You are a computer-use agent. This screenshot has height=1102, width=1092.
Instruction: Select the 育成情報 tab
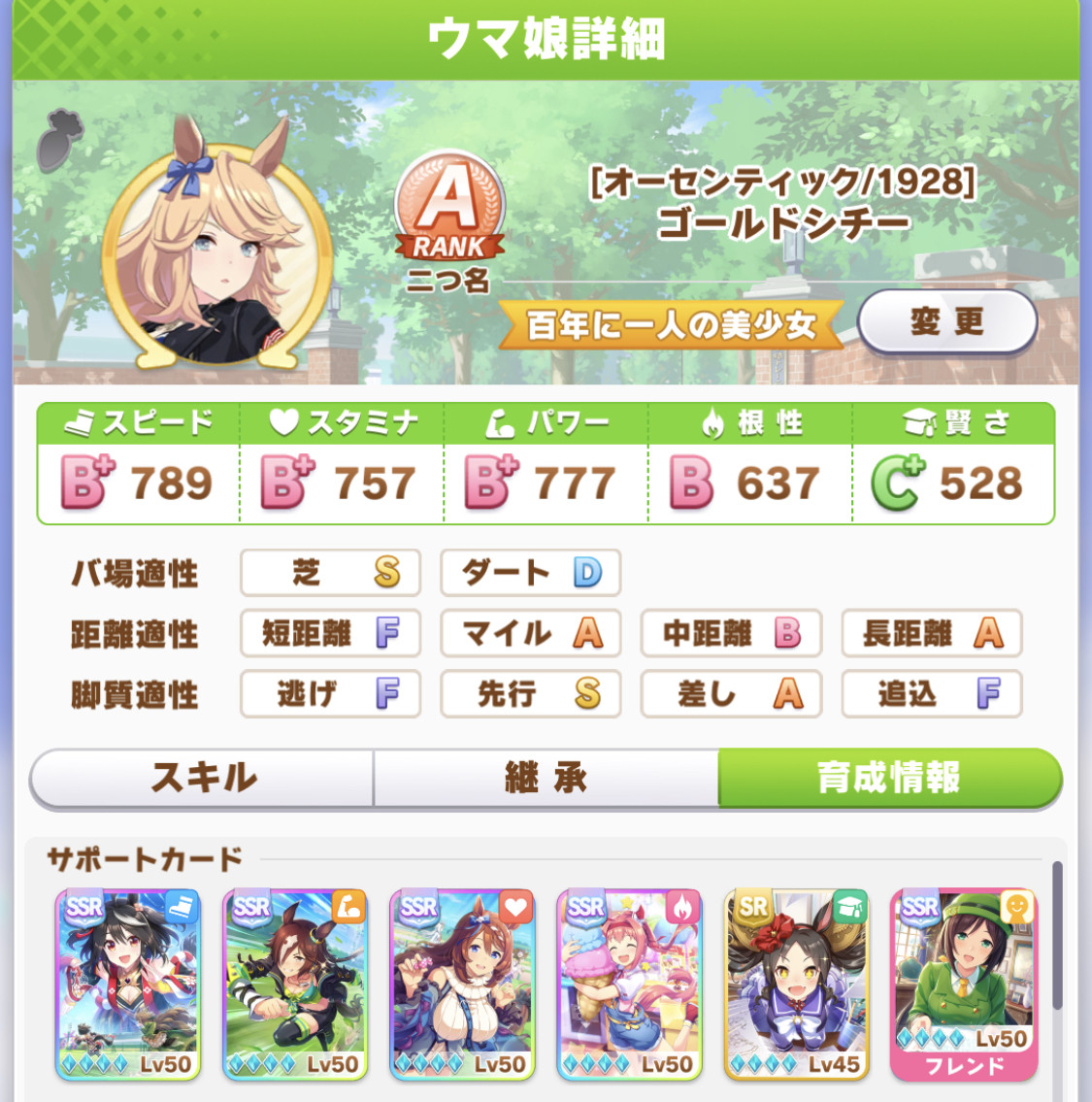(888, 778)
